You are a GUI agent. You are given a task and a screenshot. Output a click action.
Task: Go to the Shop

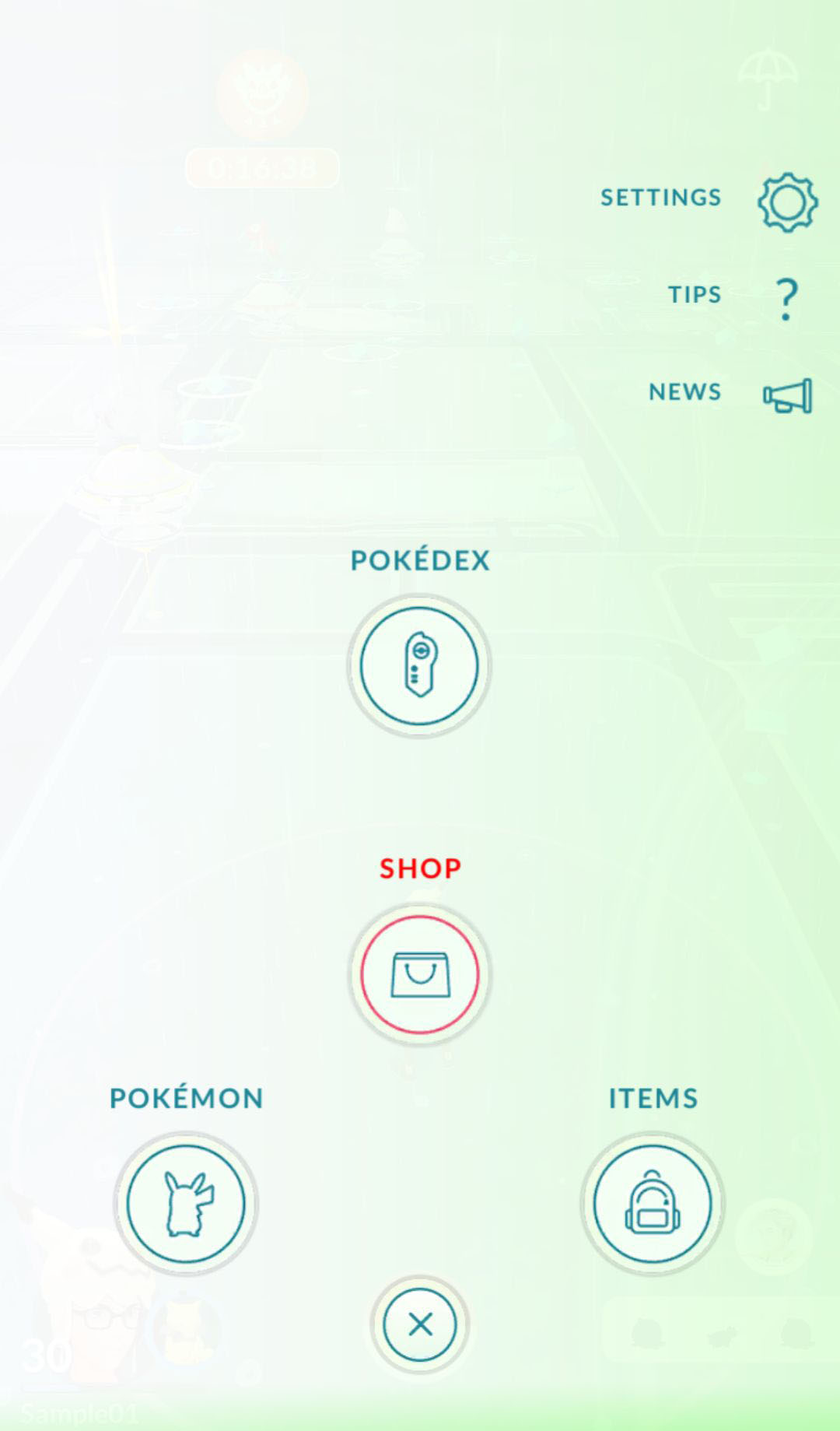(x=419, y=973)
